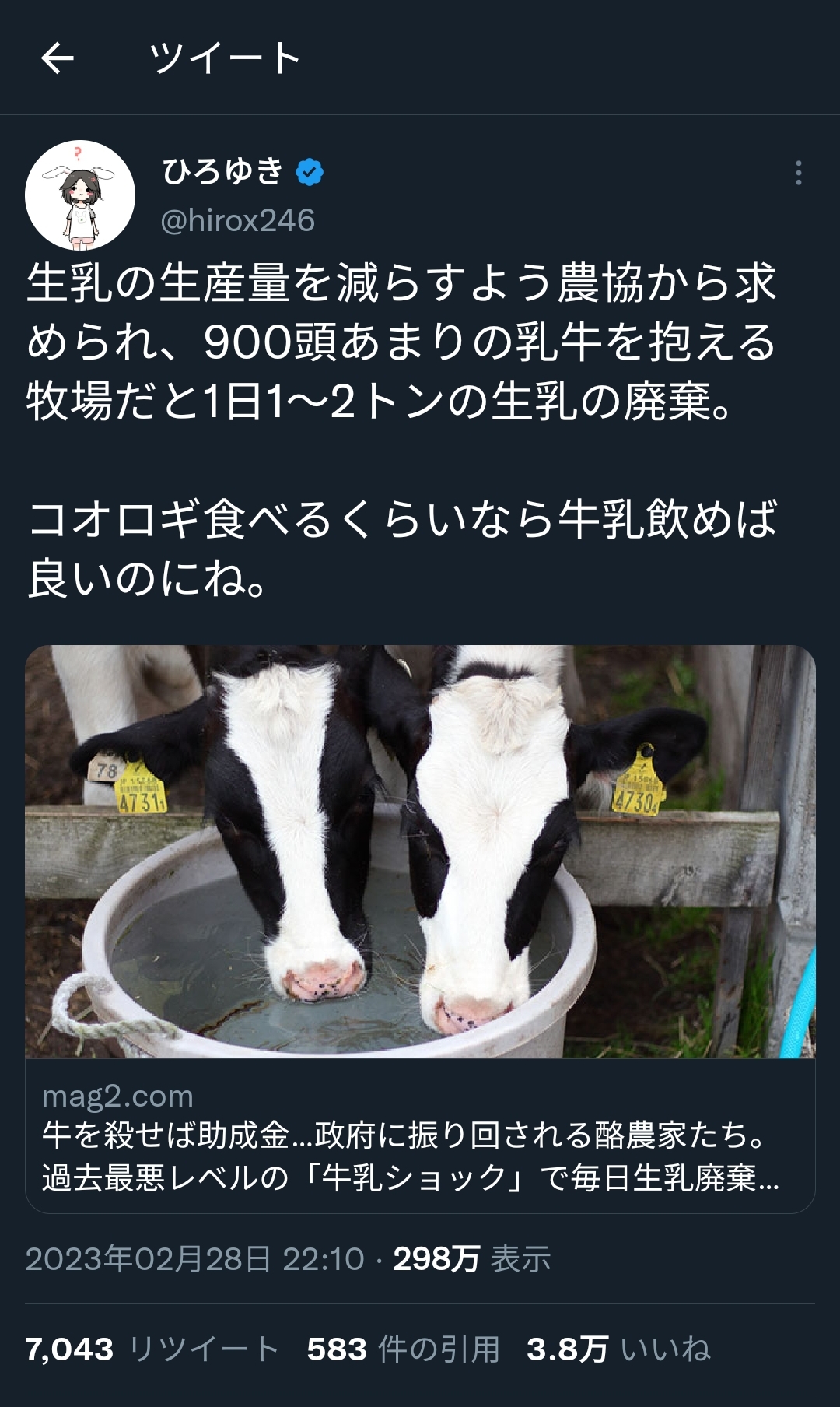
Task: Go back using the top-left arrow
Action: pyautogui.click(x=58, y=58)
